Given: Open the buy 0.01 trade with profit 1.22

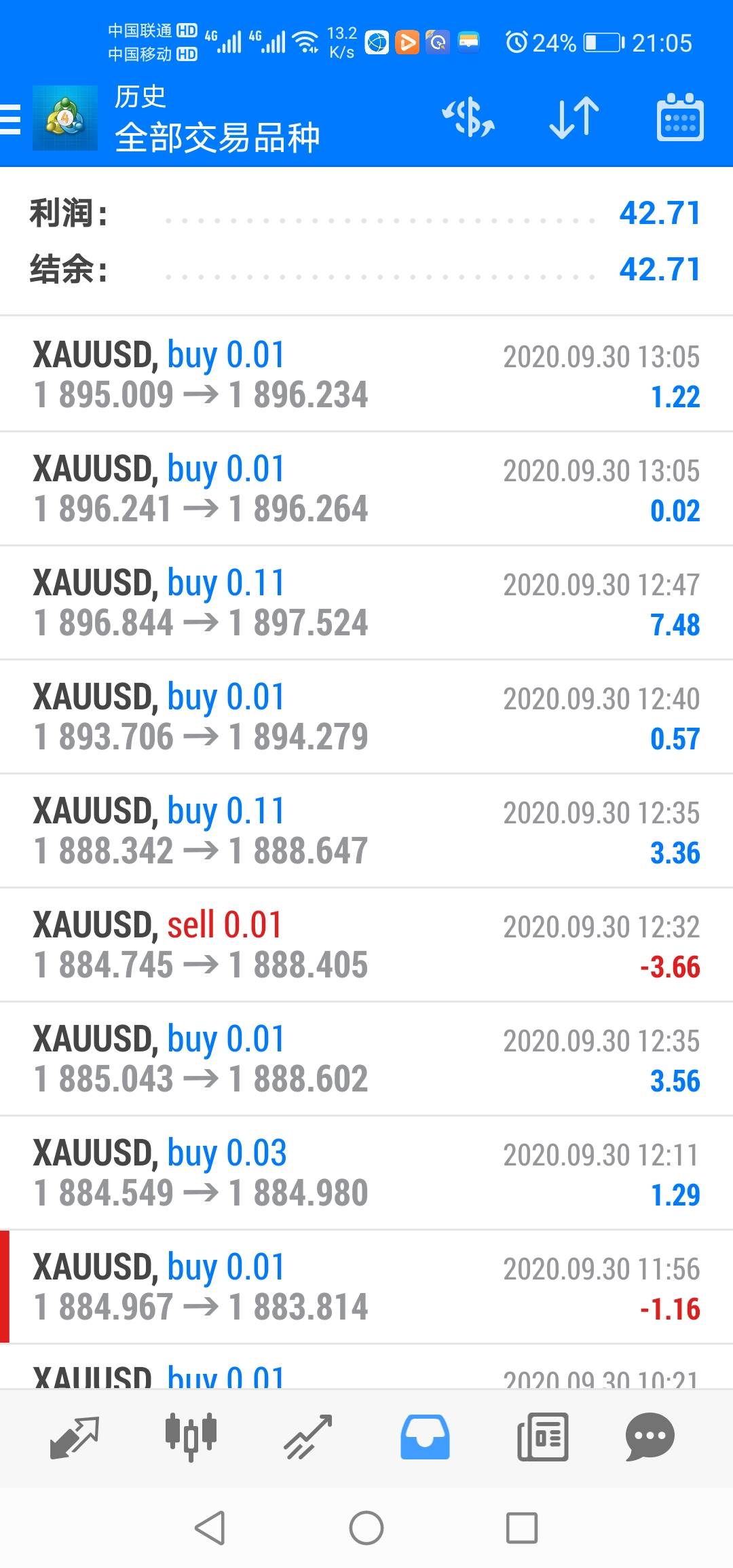Looking at the screenshot, I should pos(366,375).
